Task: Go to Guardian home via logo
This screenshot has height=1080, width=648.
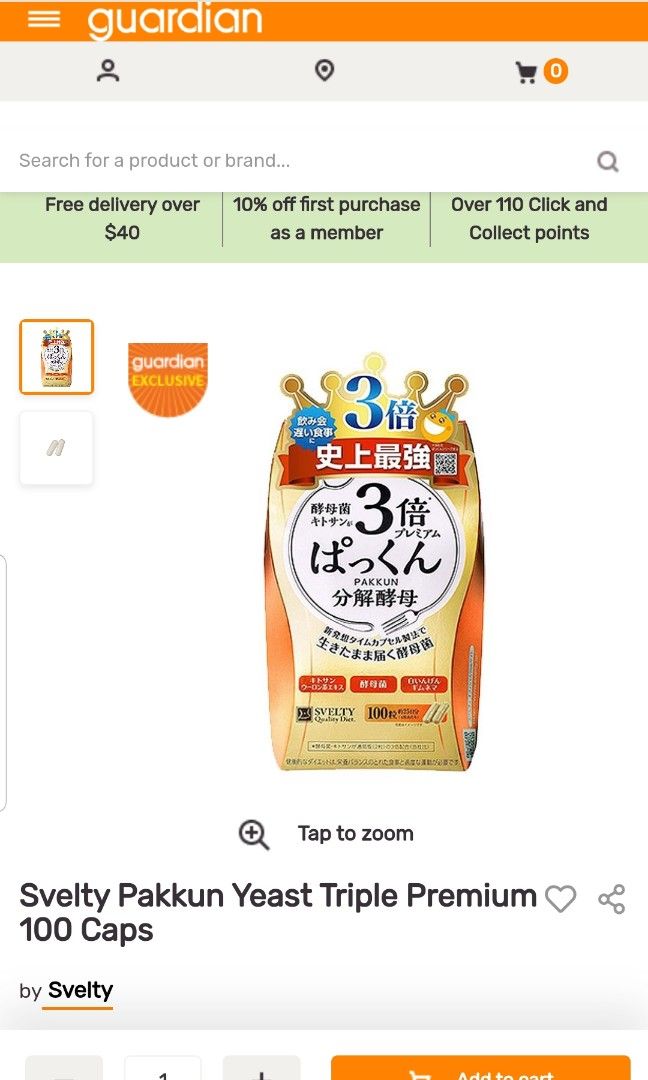Action: pos(175,20)
